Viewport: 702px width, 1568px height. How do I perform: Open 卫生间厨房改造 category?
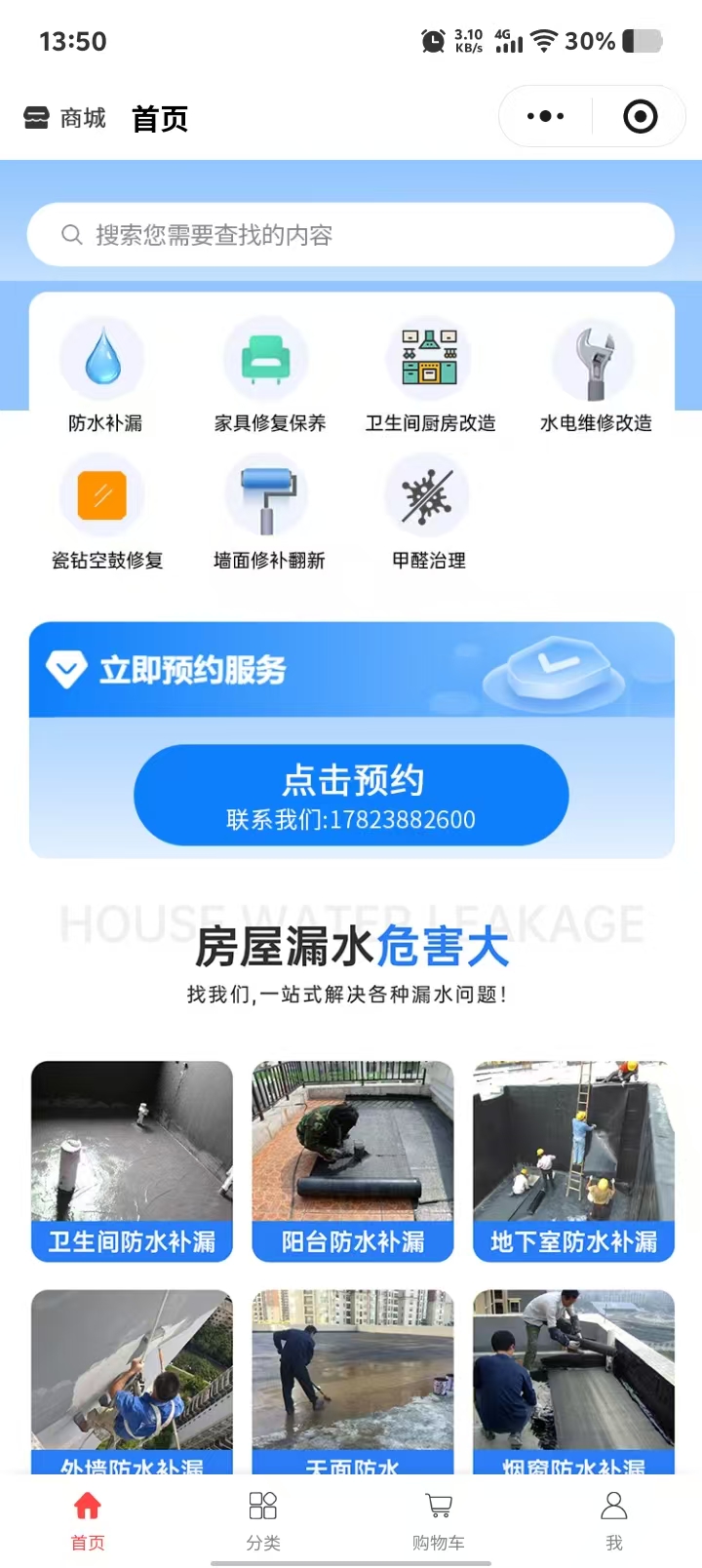pyautogui.click(x=429, y=375)
